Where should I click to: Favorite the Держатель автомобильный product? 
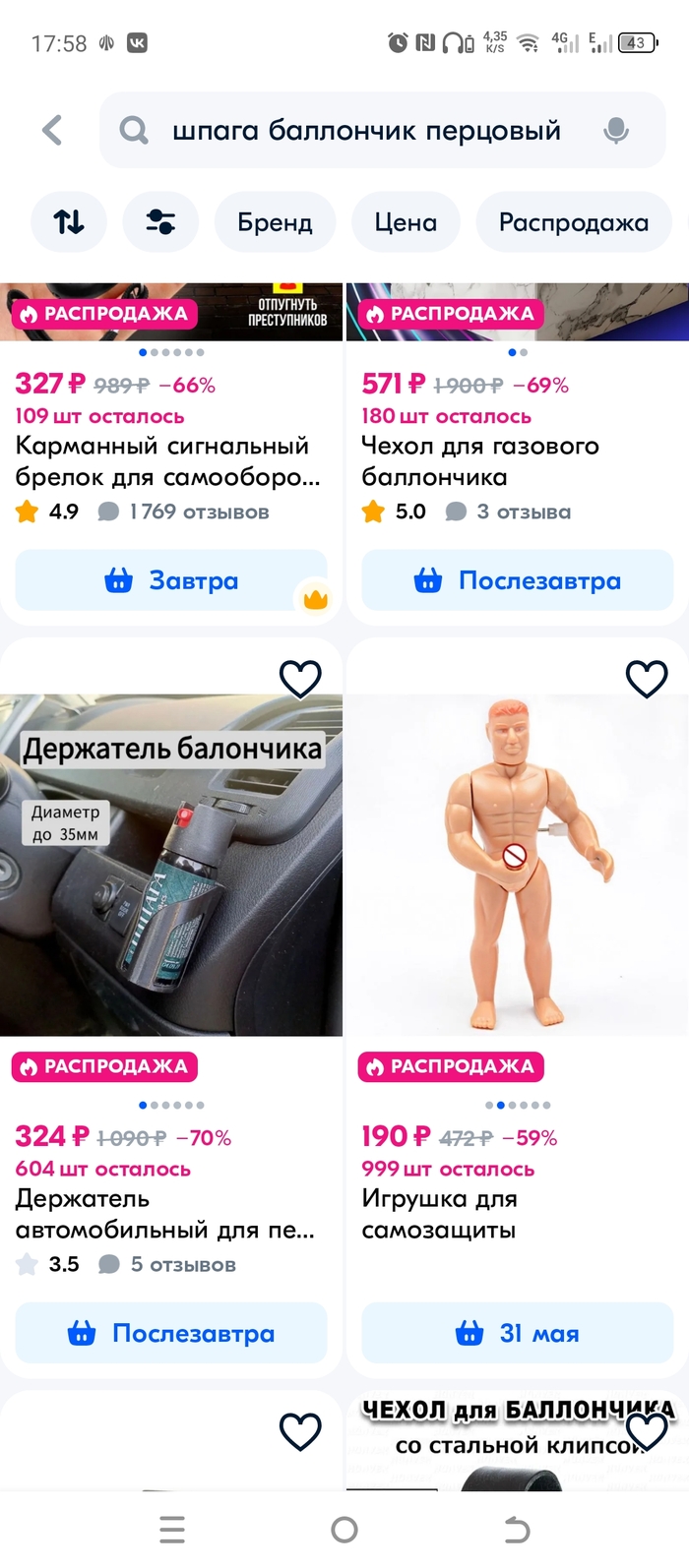point(300,678)
